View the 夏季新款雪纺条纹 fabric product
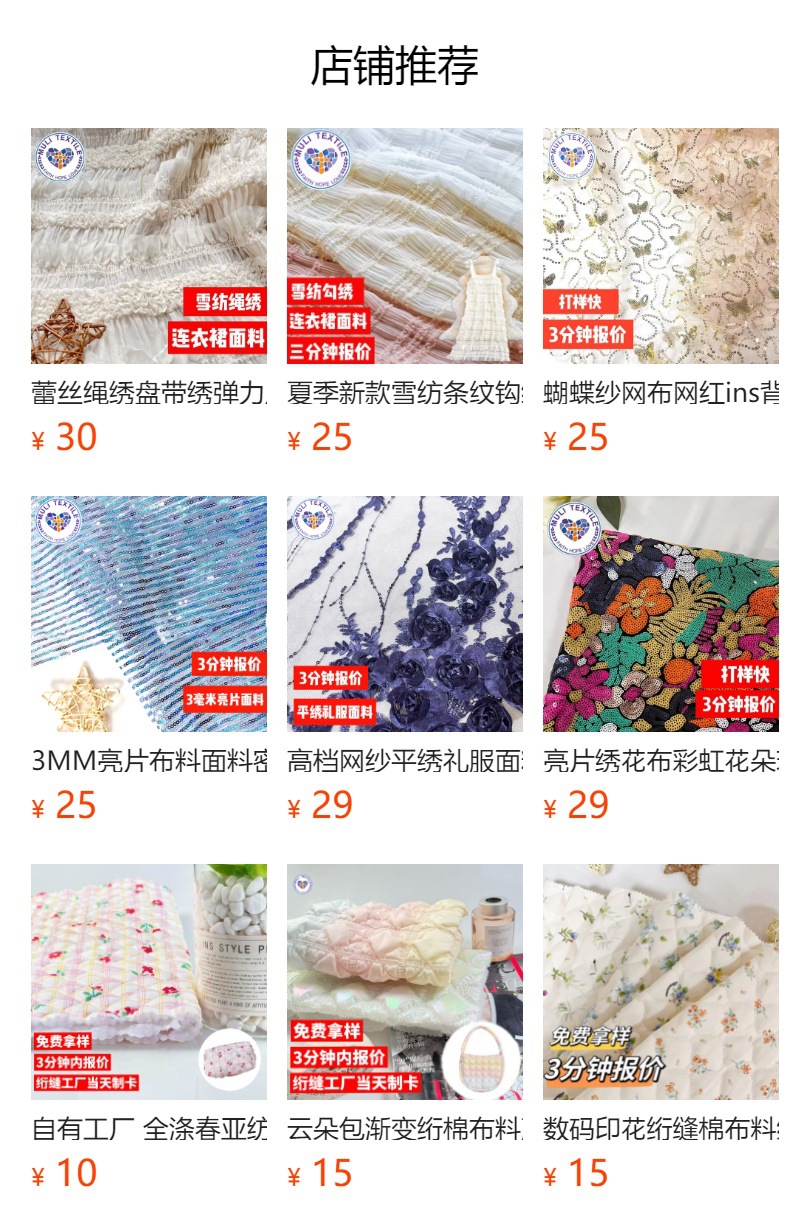 [404, 246]
